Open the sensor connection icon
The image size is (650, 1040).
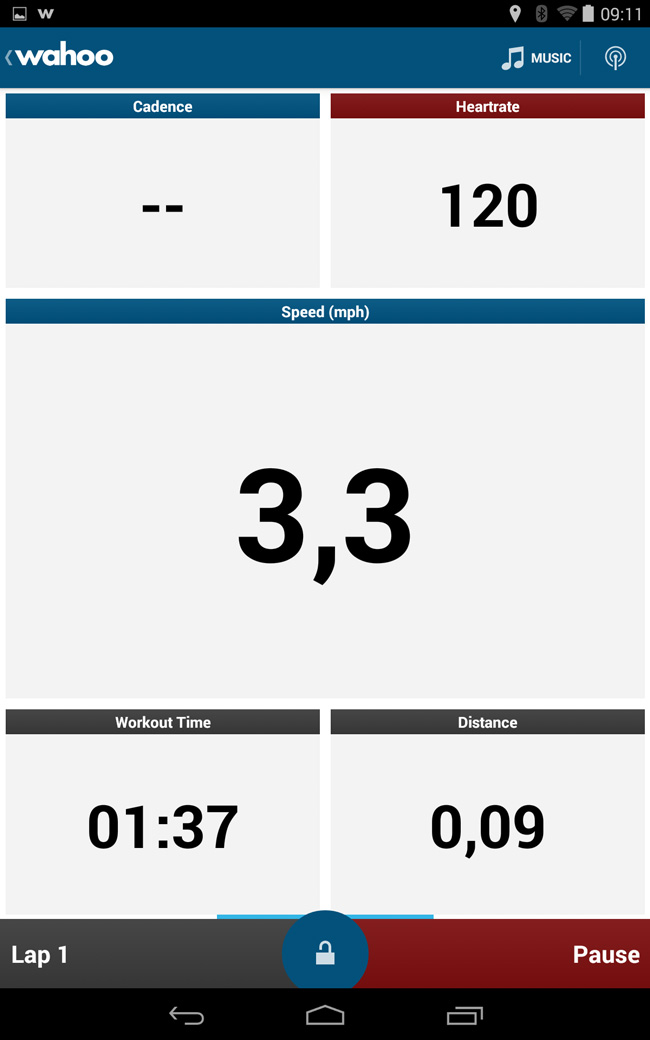click(x=615, y=58)
